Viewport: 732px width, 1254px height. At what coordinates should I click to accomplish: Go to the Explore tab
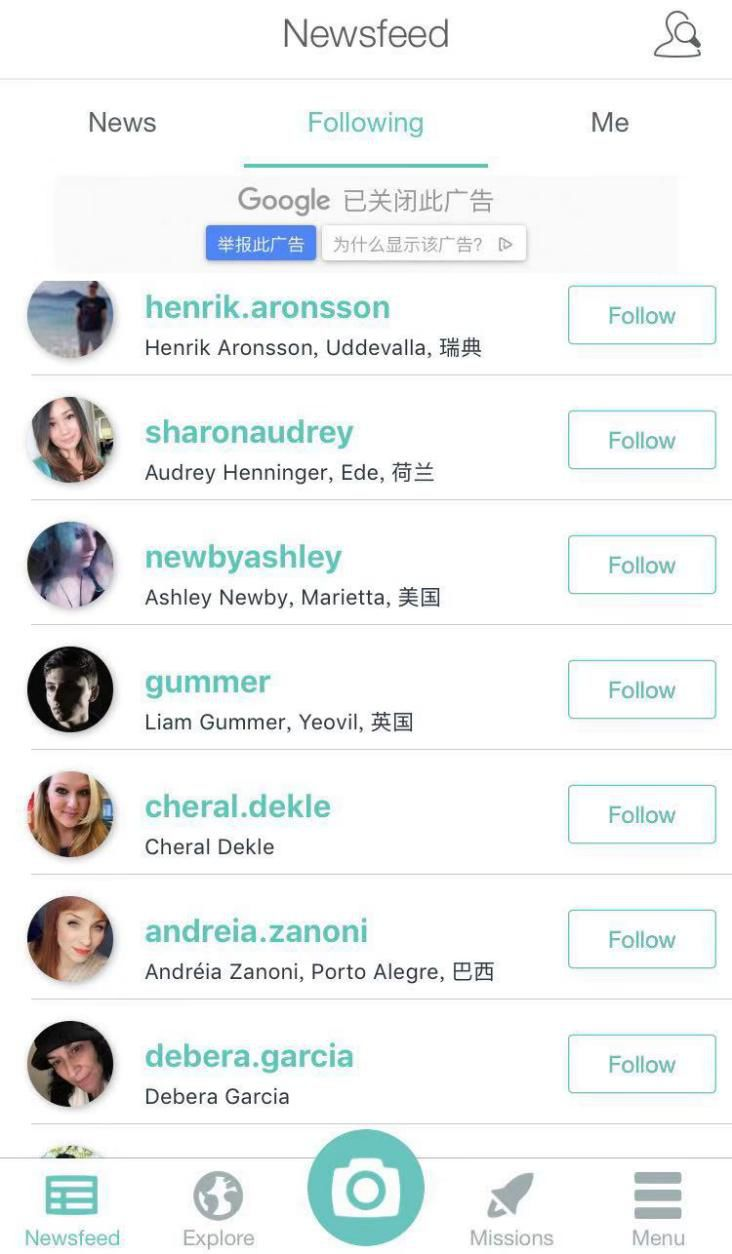pyautogui.click(x=218, y=1208)
